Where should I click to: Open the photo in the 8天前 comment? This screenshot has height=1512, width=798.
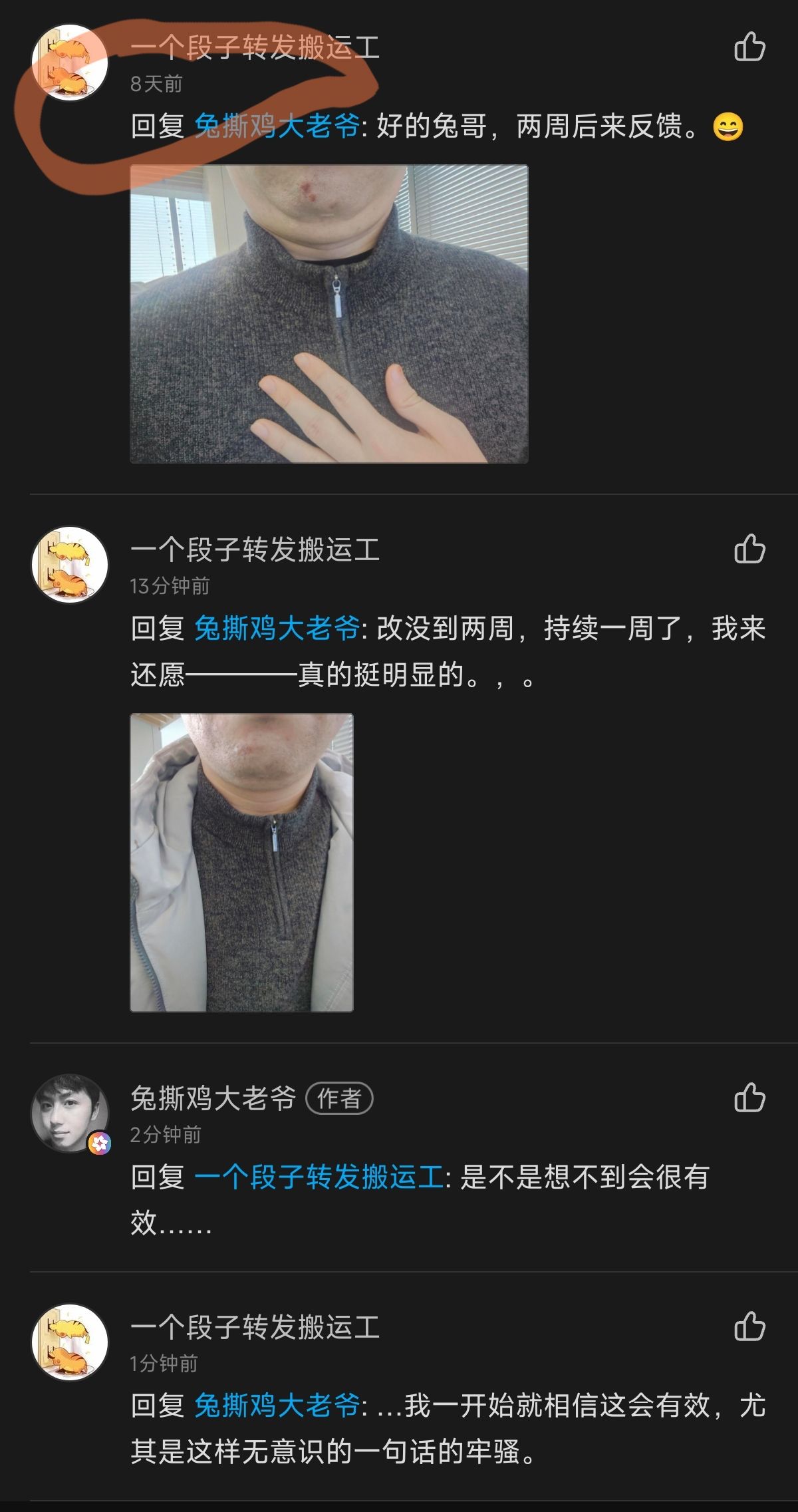click(x=329, y=313)
